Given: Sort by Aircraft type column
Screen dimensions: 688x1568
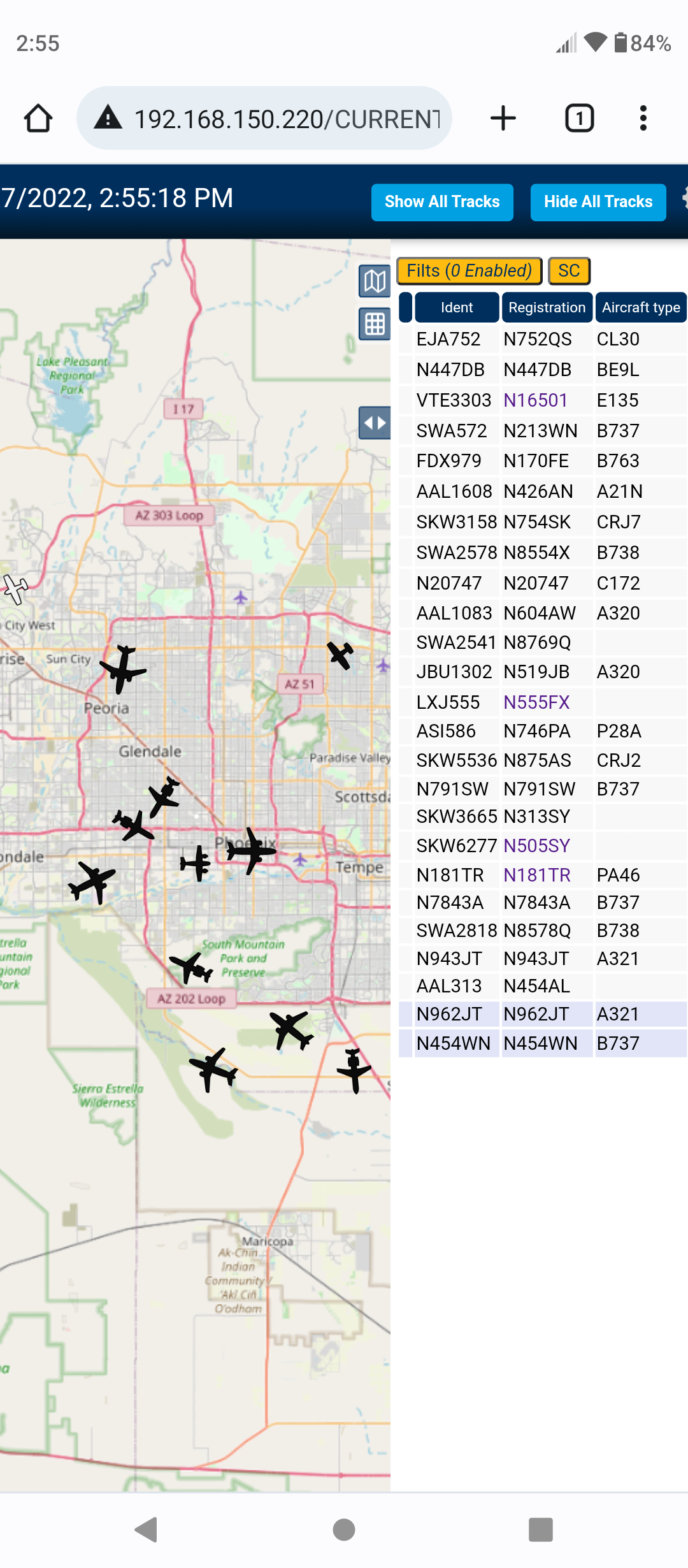Looking at the screenshot, I should pos(641,307).
